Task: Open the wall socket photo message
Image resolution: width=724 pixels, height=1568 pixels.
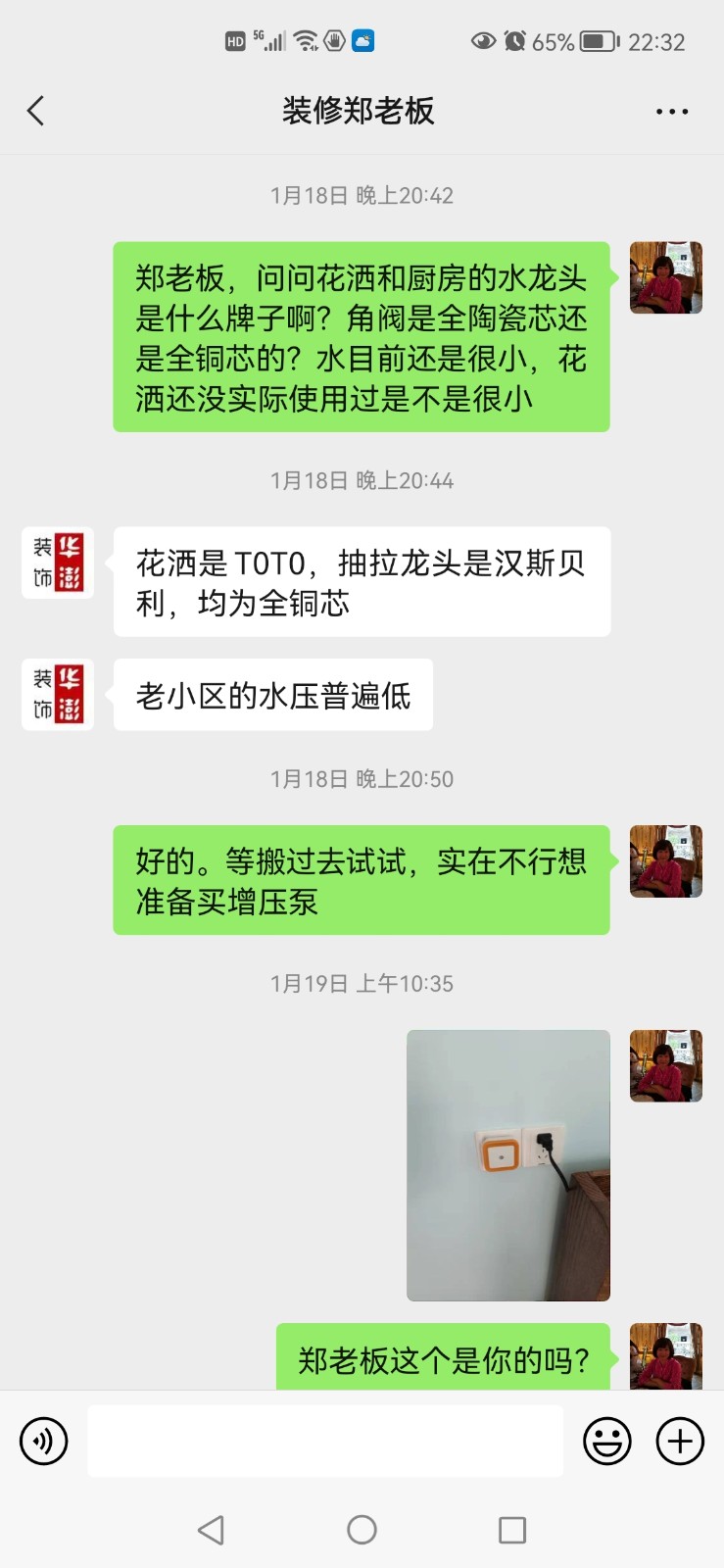Action: pos(508,1165)
